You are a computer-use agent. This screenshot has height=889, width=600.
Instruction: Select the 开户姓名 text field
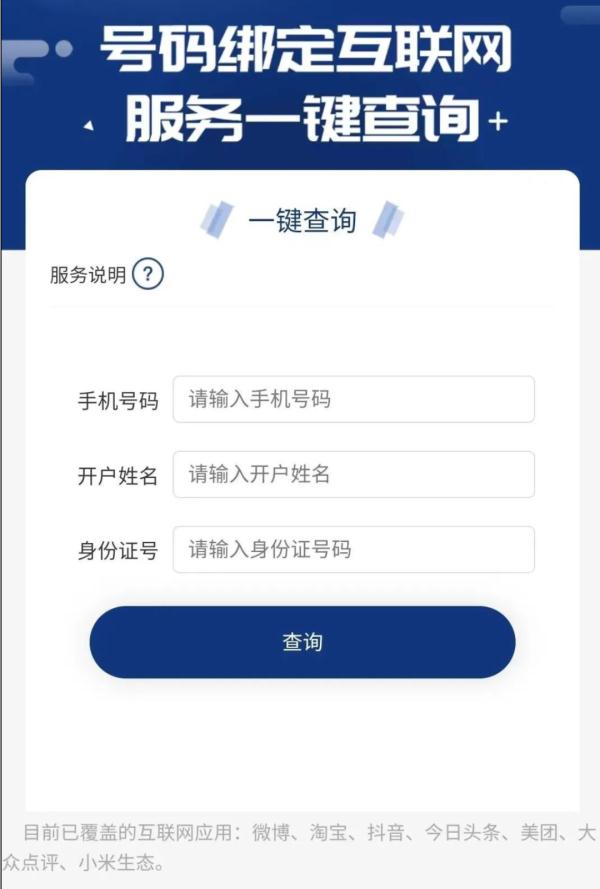[353, 474]
